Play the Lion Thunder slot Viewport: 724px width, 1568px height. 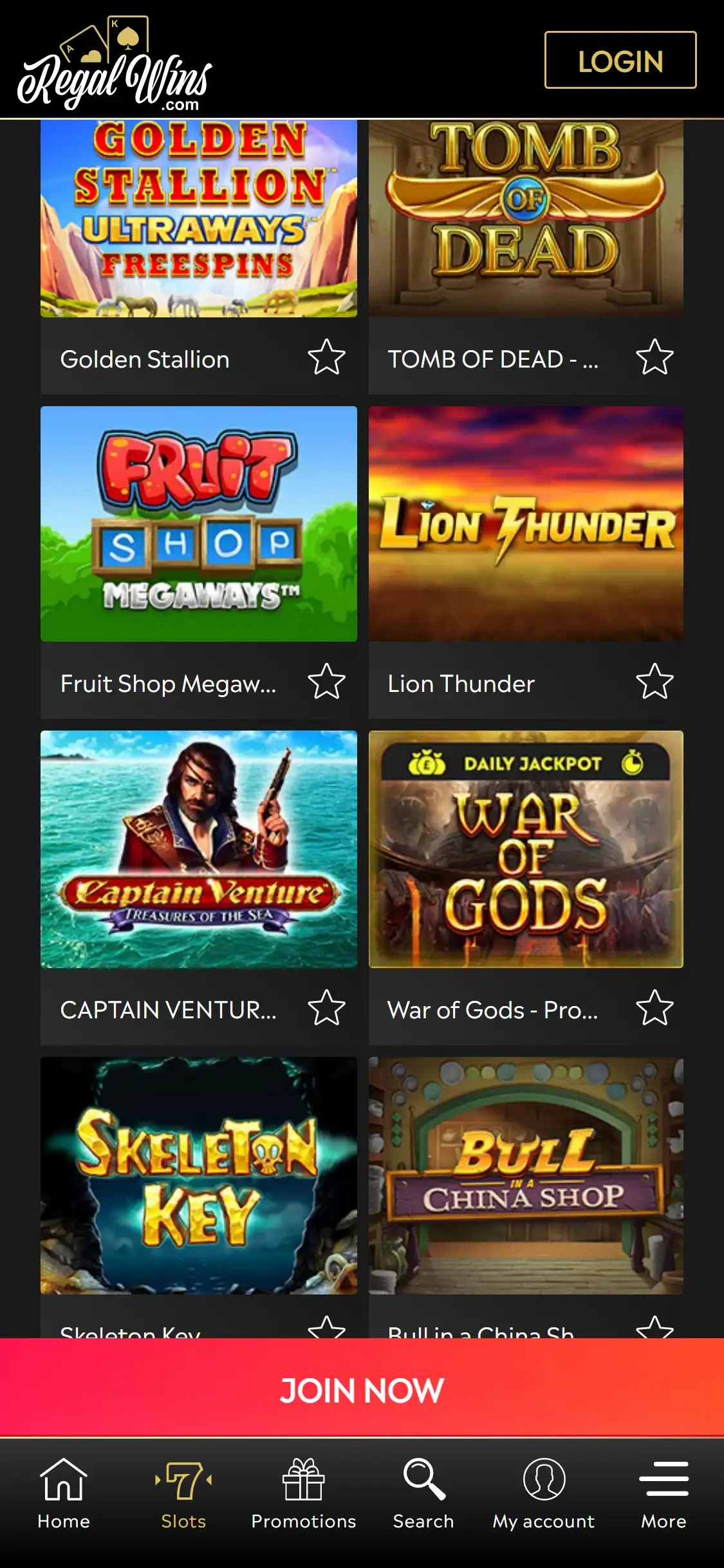click(x=526, y=523)
